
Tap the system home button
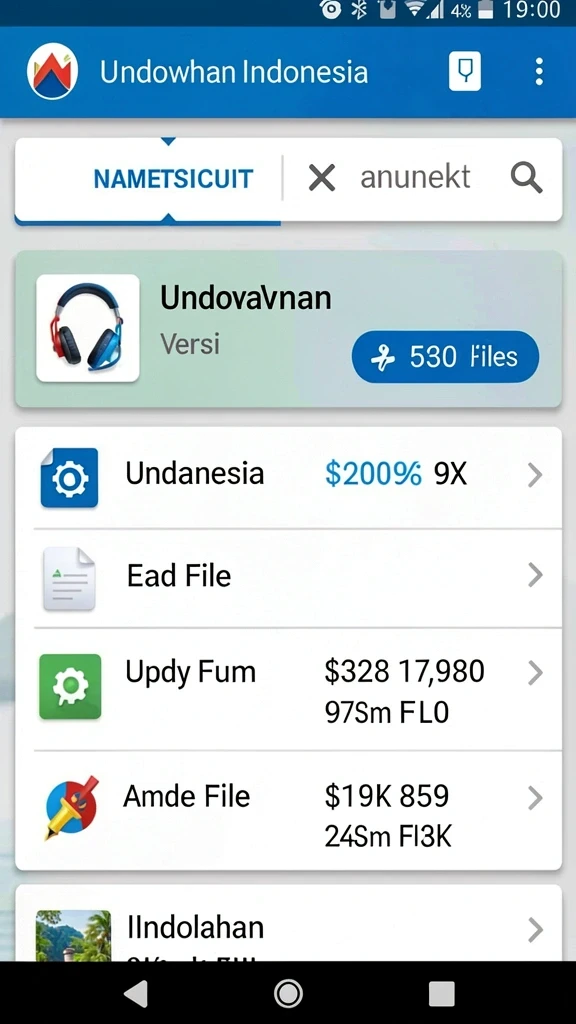point(288,994)
